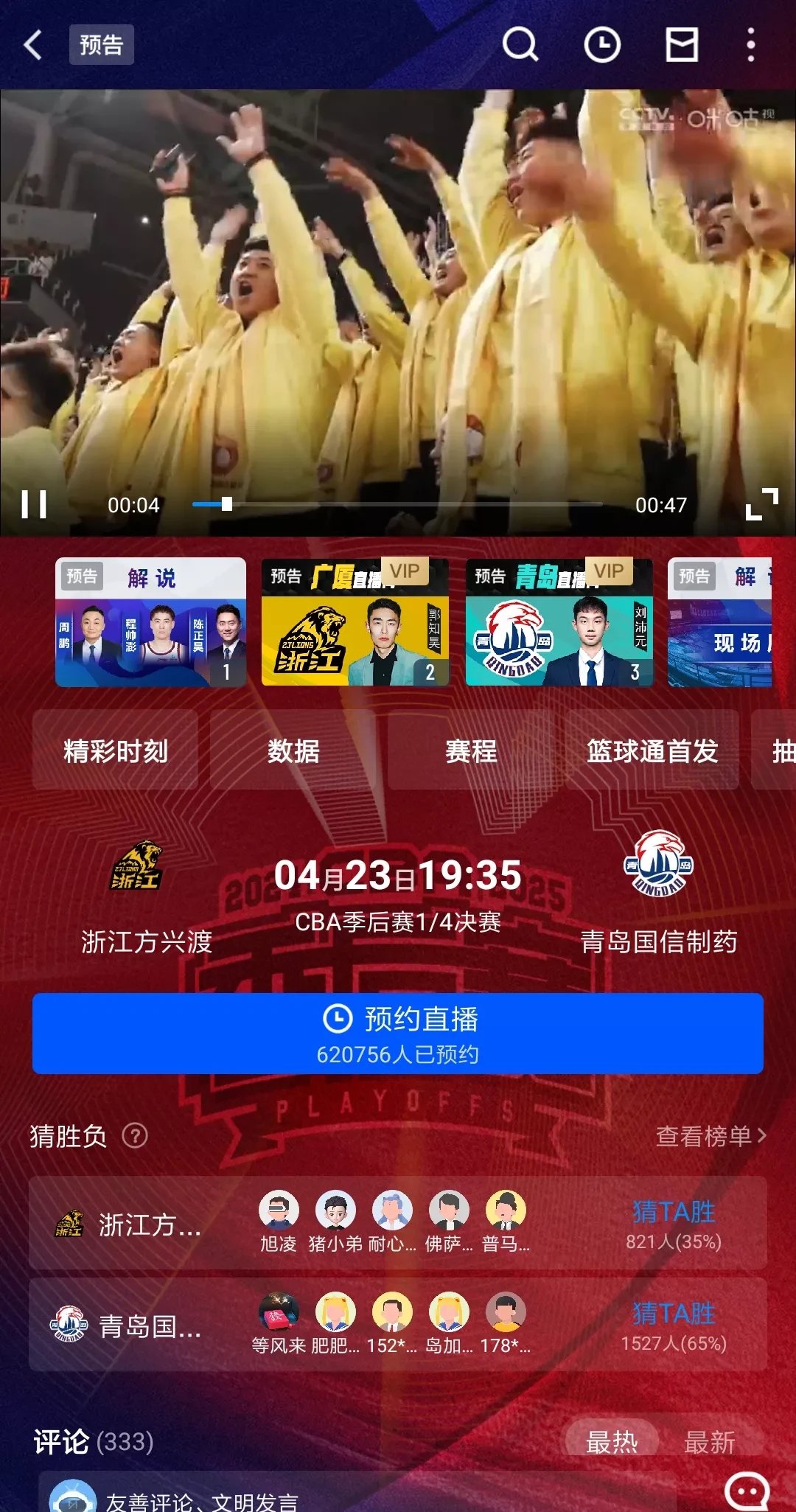This screenshot has height=1512, width=796.
Task: Open the 数据 tab
Action: click(x=293, y=752)
